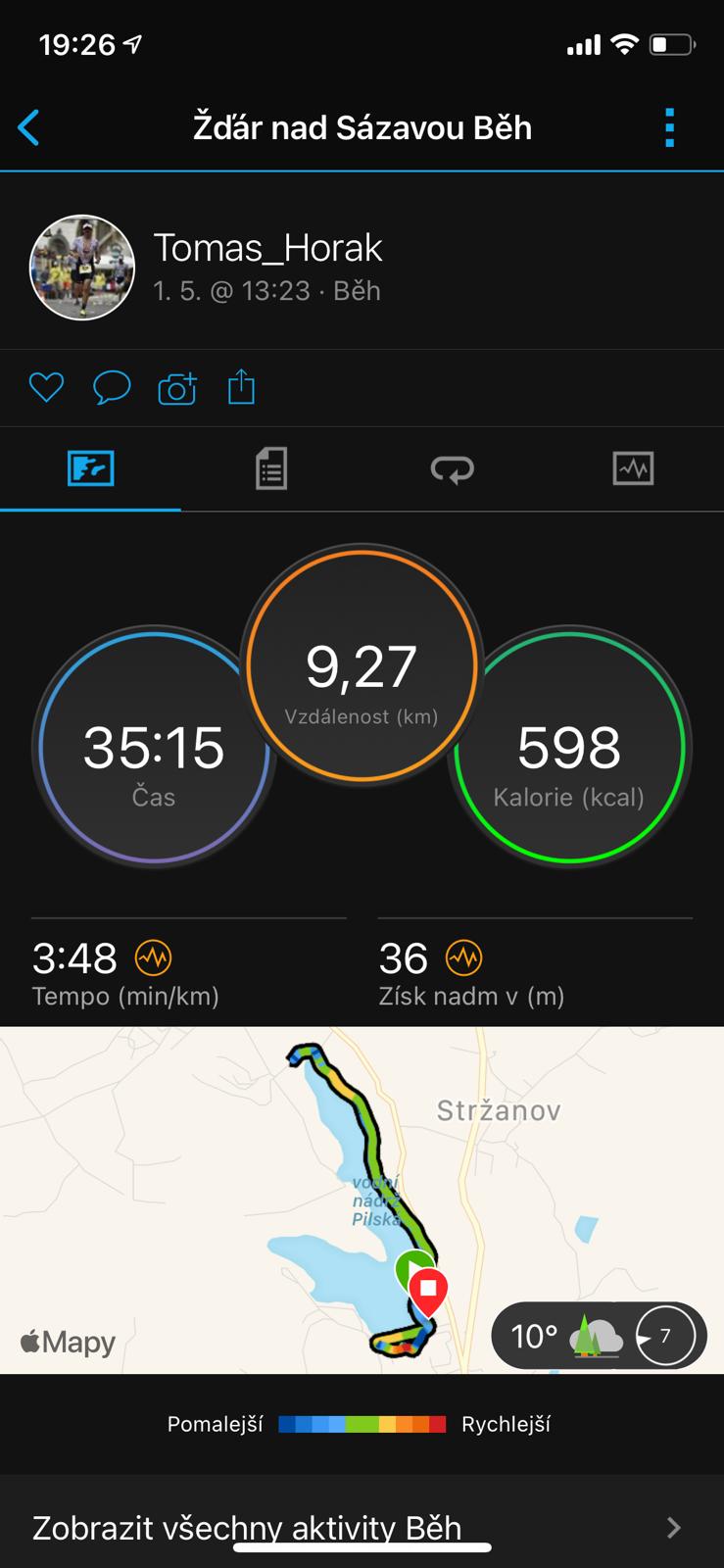Switch to the charts tab

pyautogui.click(x=633, y=468)
